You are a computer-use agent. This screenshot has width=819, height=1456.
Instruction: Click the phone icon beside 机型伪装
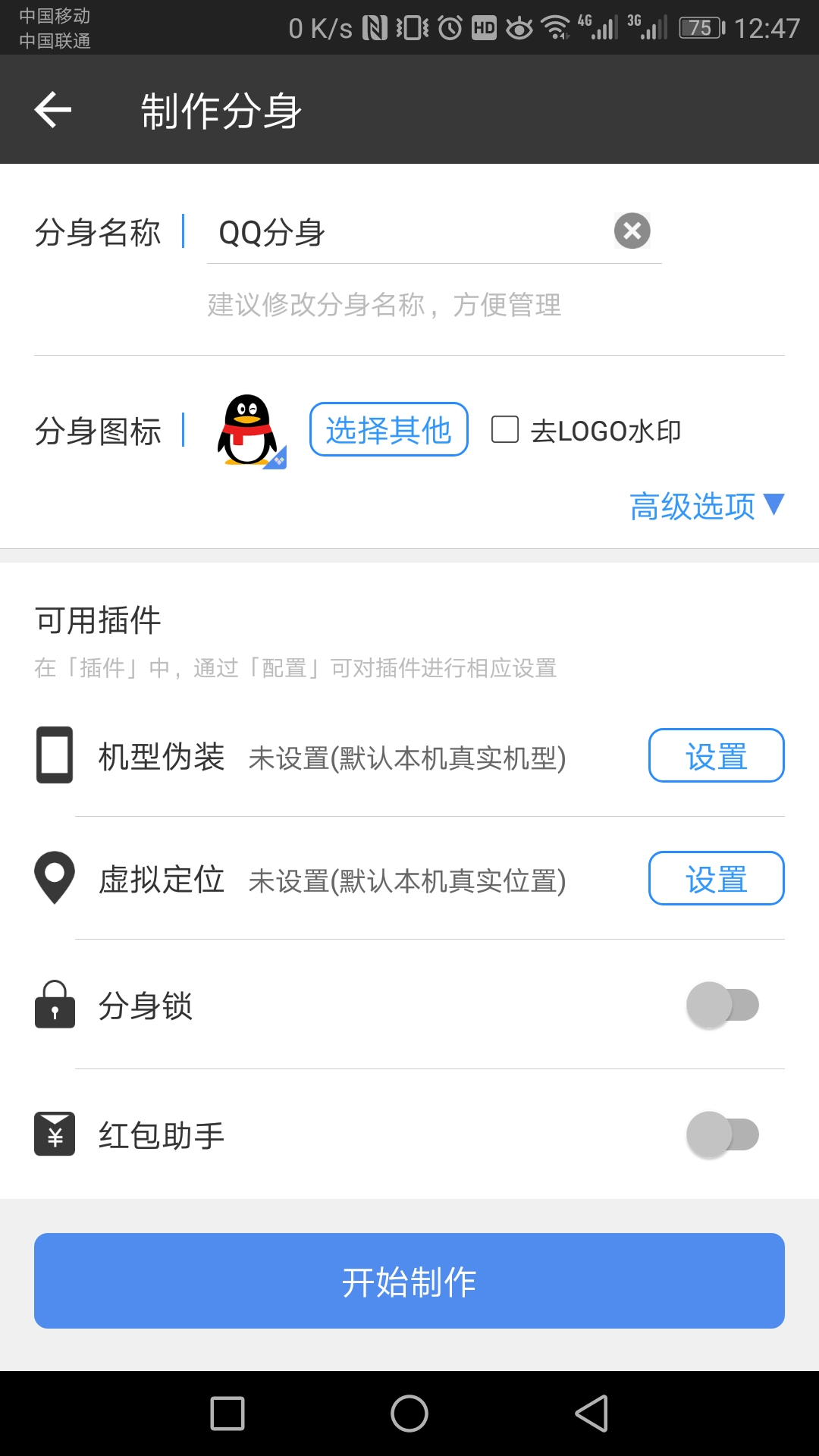[54, 755]
